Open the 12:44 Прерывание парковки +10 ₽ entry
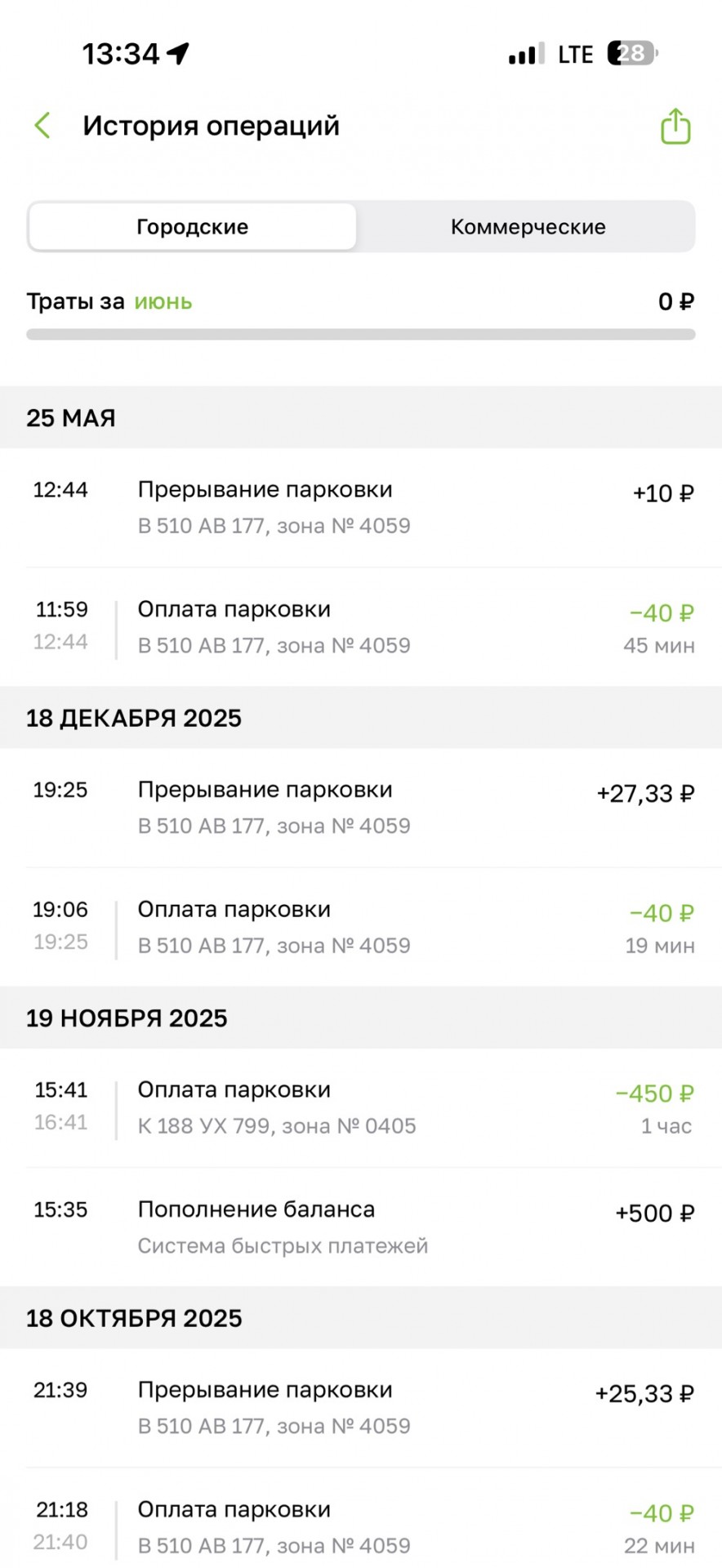The image size is (722, 1568). point(361,507)
